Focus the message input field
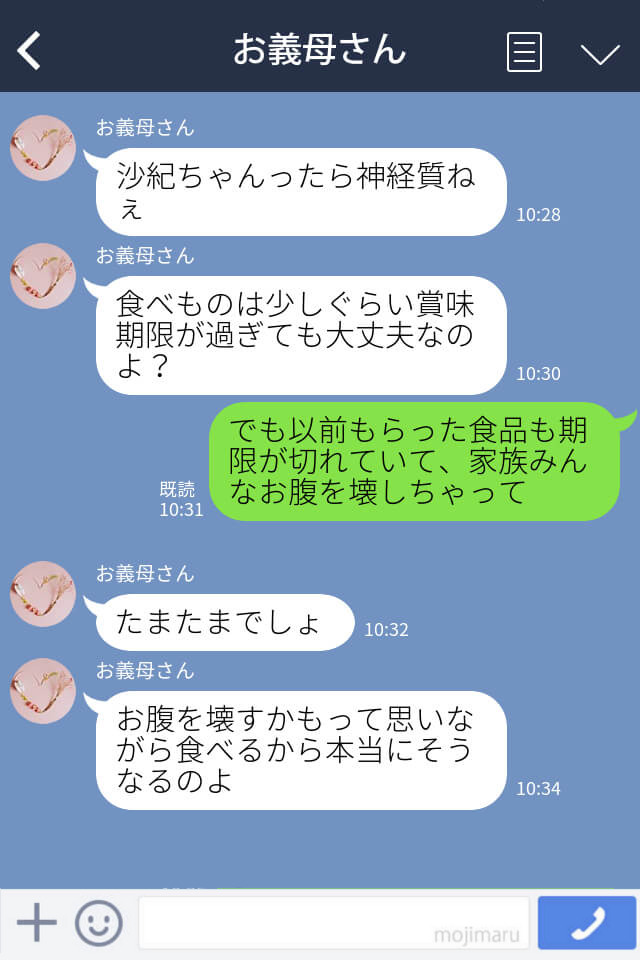Viewport: 640px width, 960px height. coord(335,922)
